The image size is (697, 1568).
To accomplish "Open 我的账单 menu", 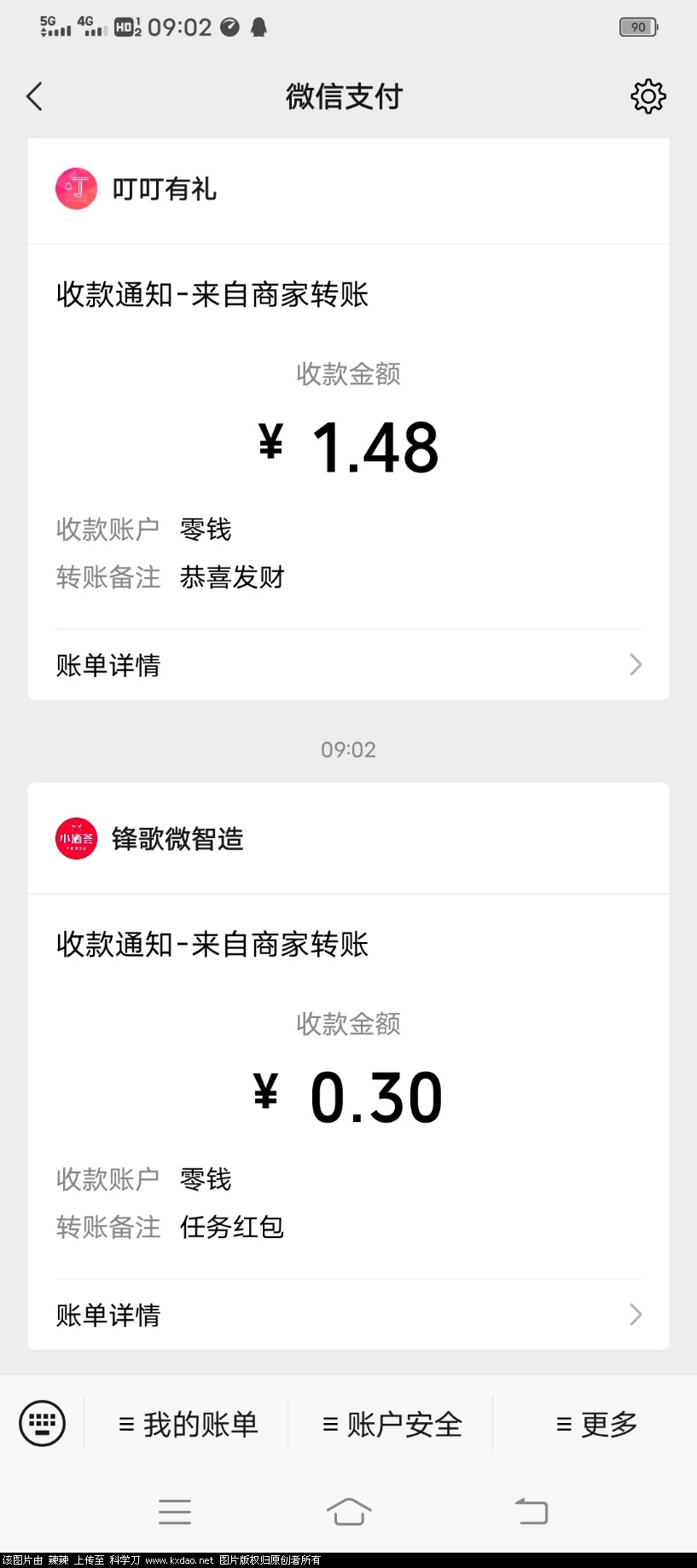I will [188, 1424].
